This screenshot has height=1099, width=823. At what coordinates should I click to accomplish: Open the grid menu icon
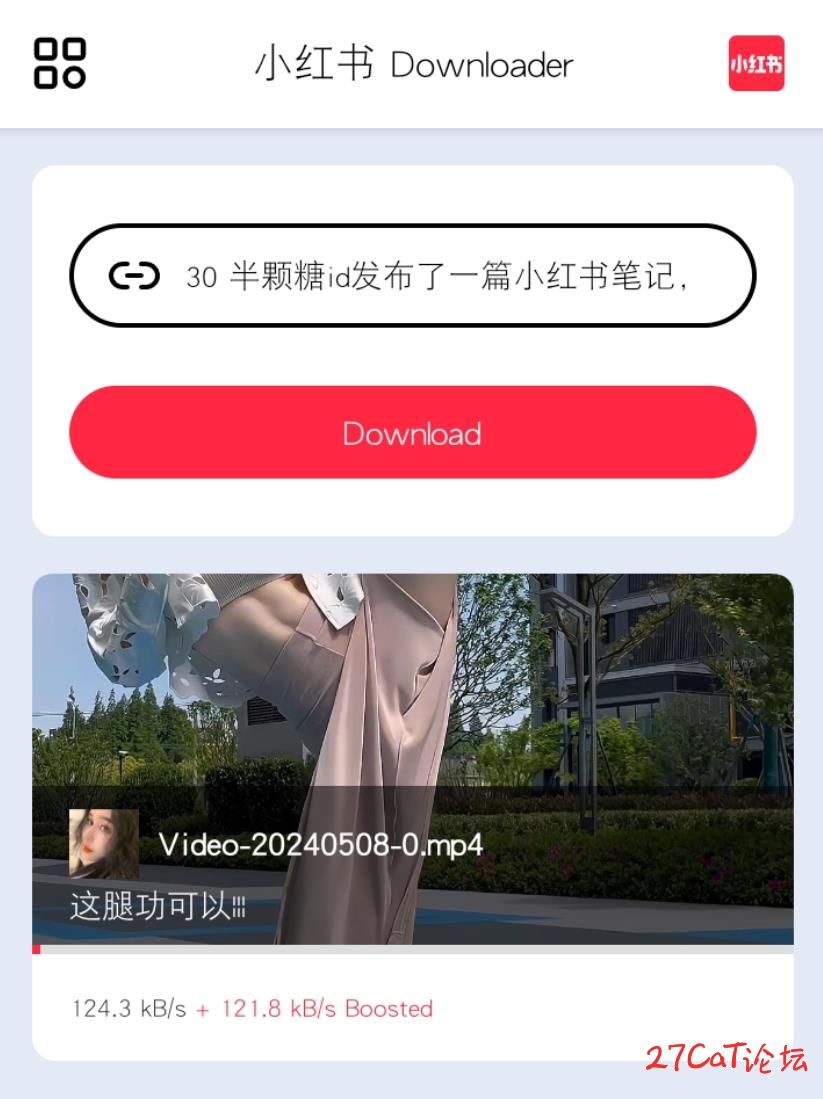click(60, 64)
